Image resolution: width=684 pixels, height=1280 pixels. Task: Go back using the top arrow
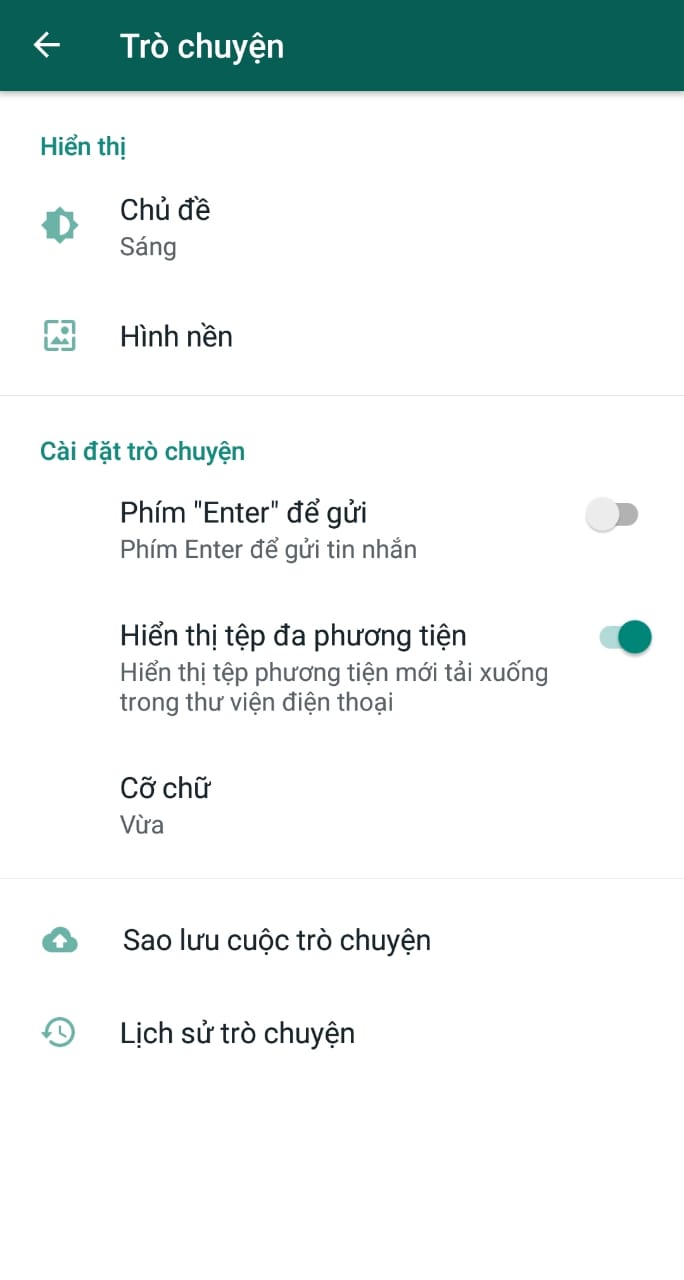point(47,46)
